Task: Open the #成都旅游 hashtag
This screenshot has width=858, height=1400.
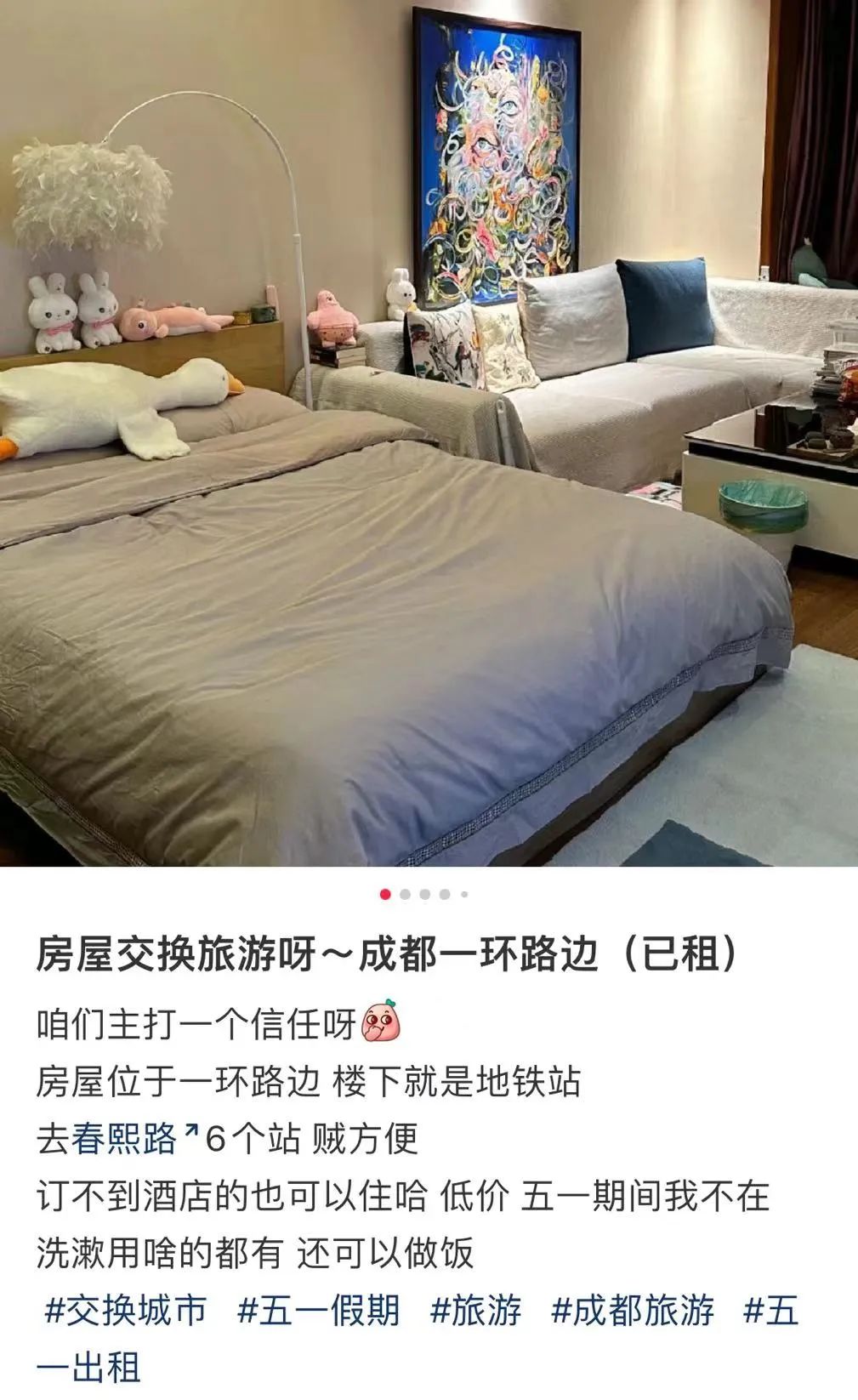Action: pyautogui.click(x=633, y=1310)
